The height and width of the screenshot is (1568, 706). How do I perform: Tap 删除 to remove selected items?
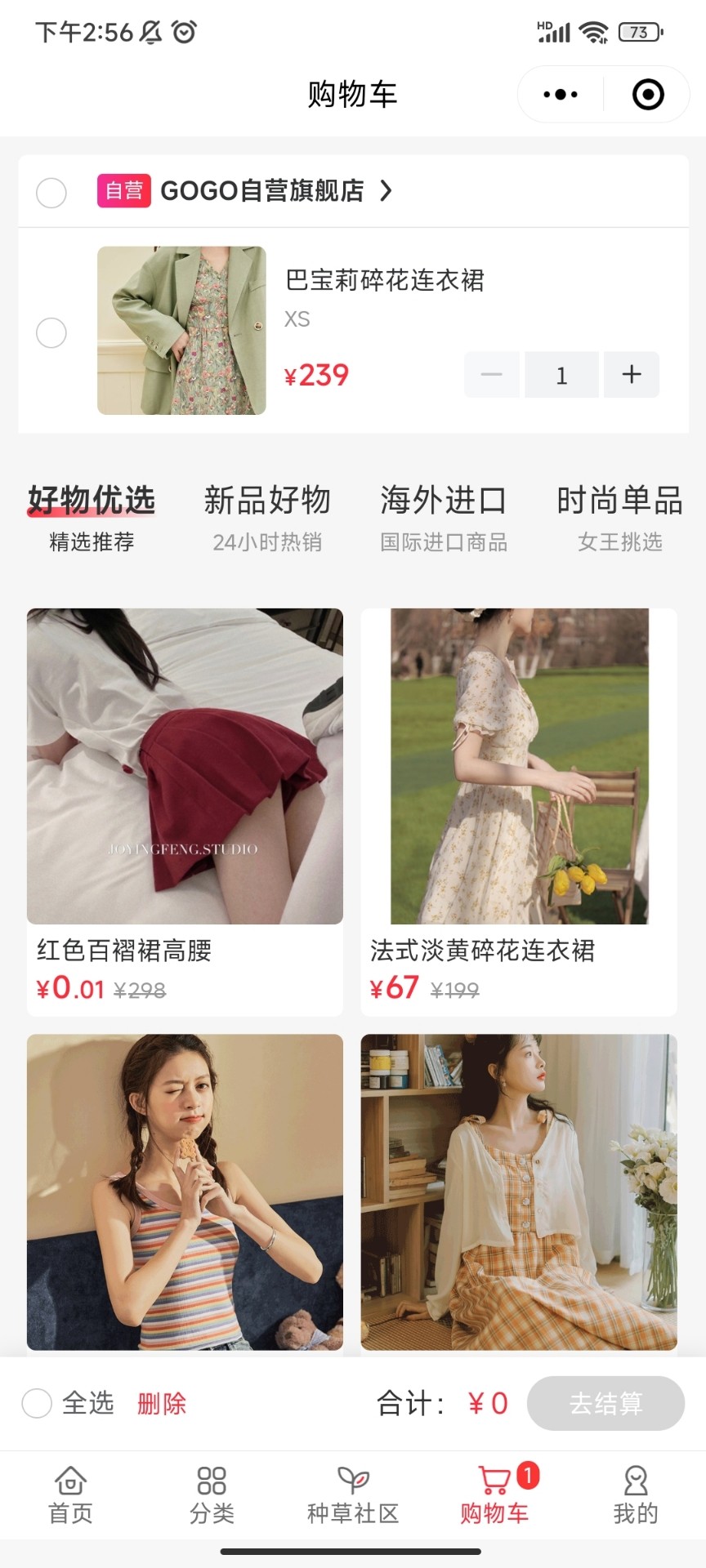162,1403
